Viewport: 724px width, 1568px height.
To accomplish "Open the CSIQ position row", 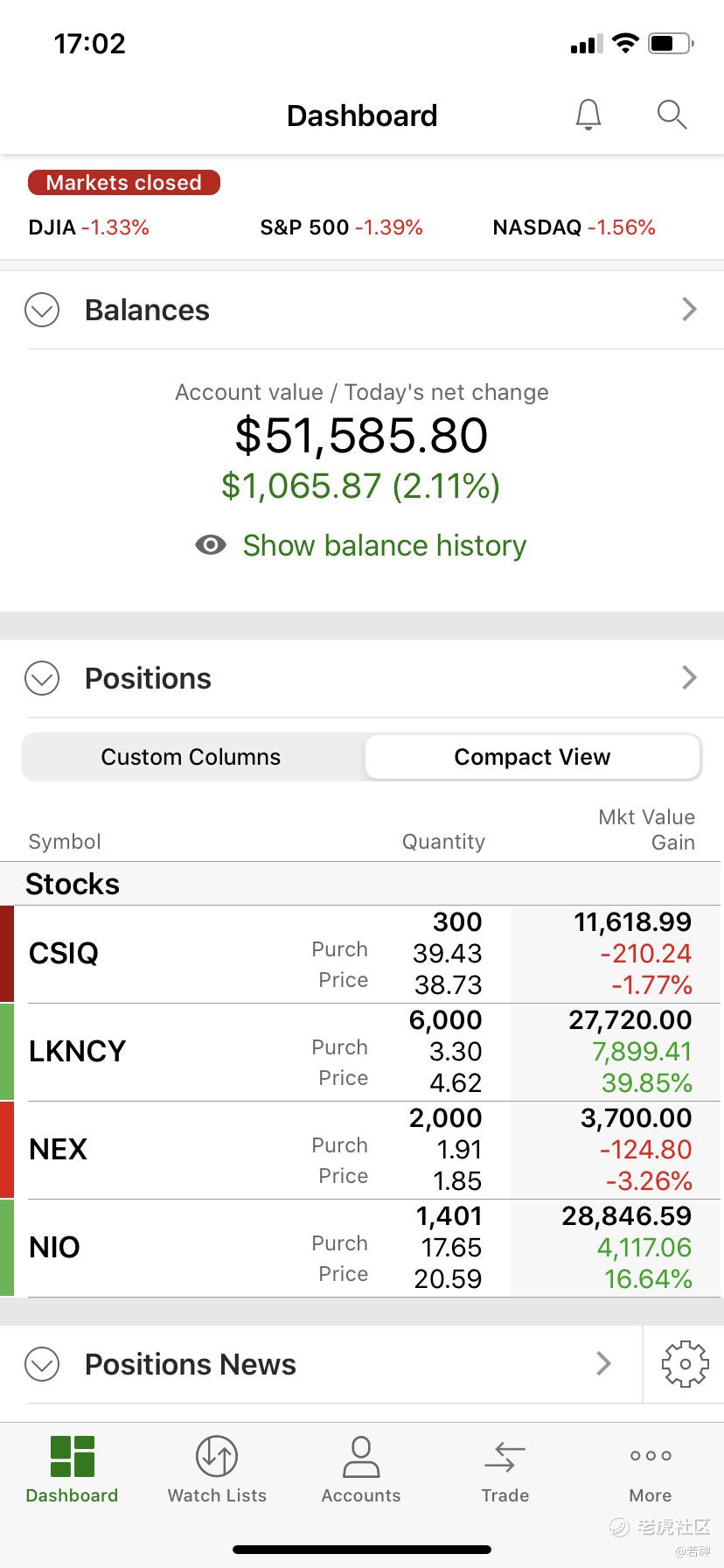I will click(x=362, y=954).
